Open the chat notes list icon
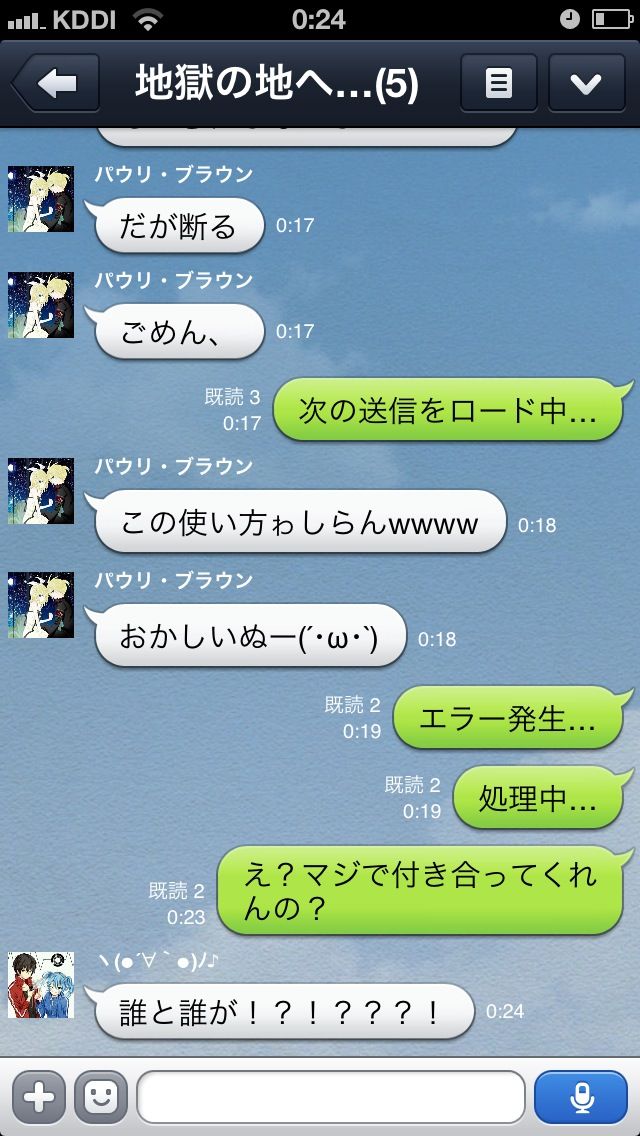This screenshot has height=1136, width=640. tap(498, 83)
